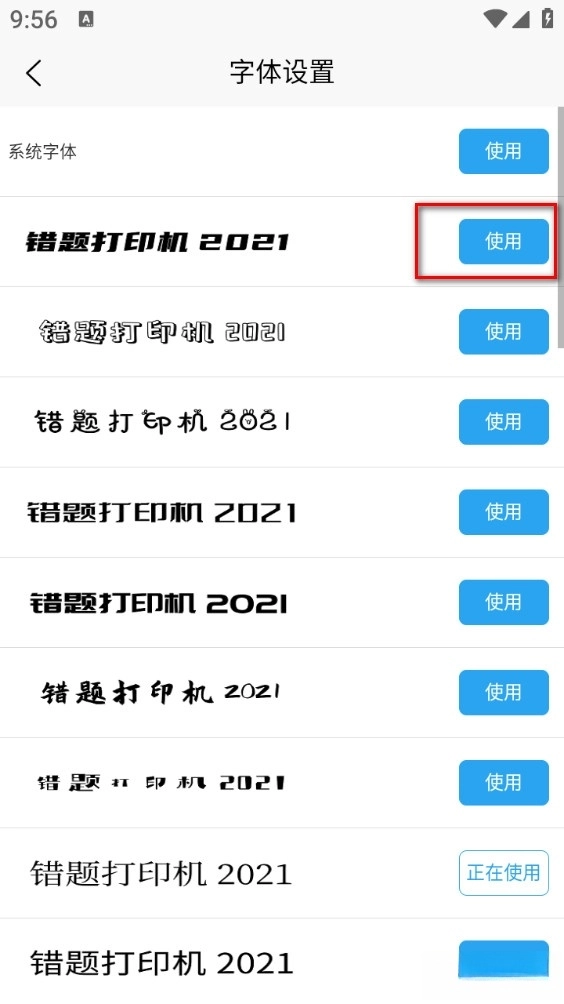
Task: Apply the bold italic font sample
Action: [x=503, y=241]
